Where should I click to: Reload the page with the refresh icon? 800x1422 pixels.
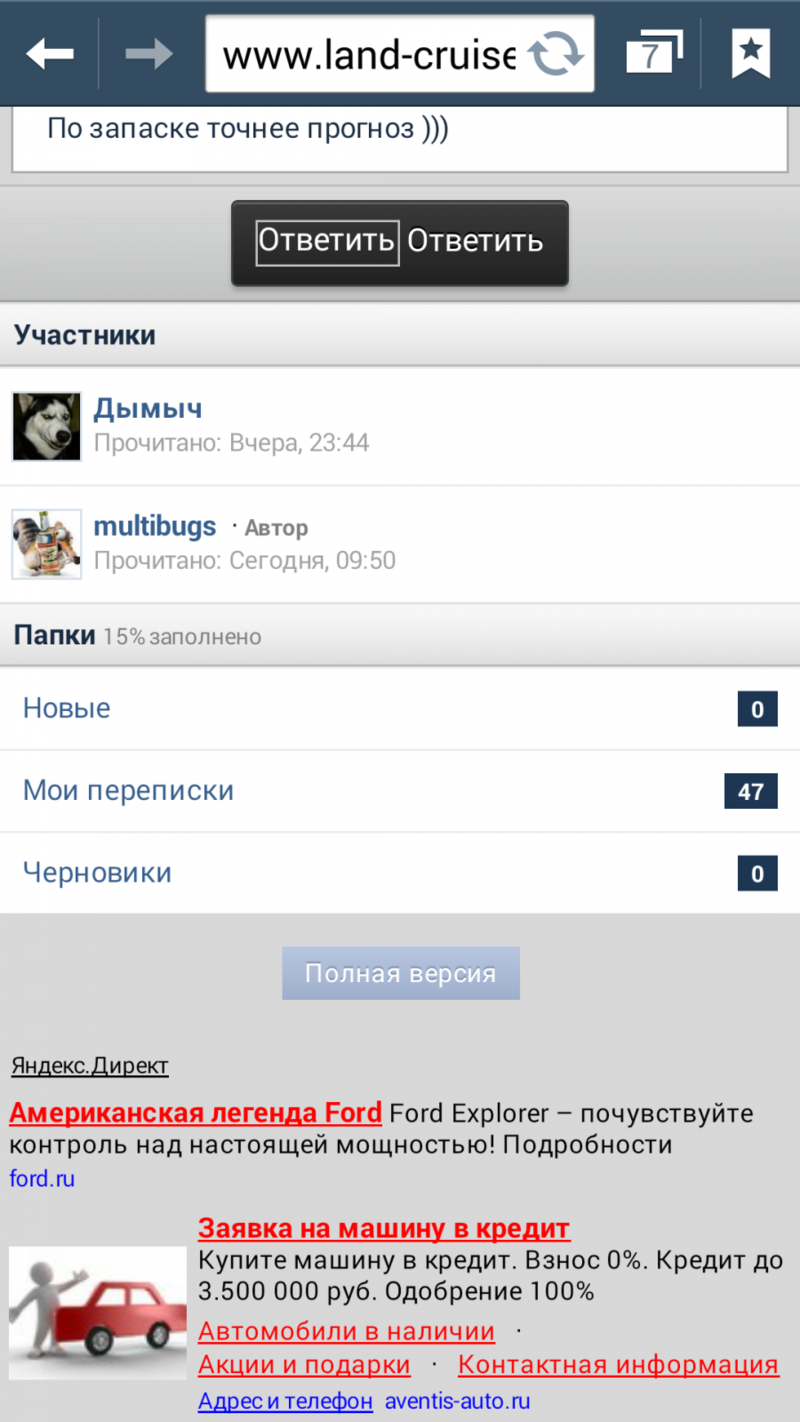click(555, 53)
